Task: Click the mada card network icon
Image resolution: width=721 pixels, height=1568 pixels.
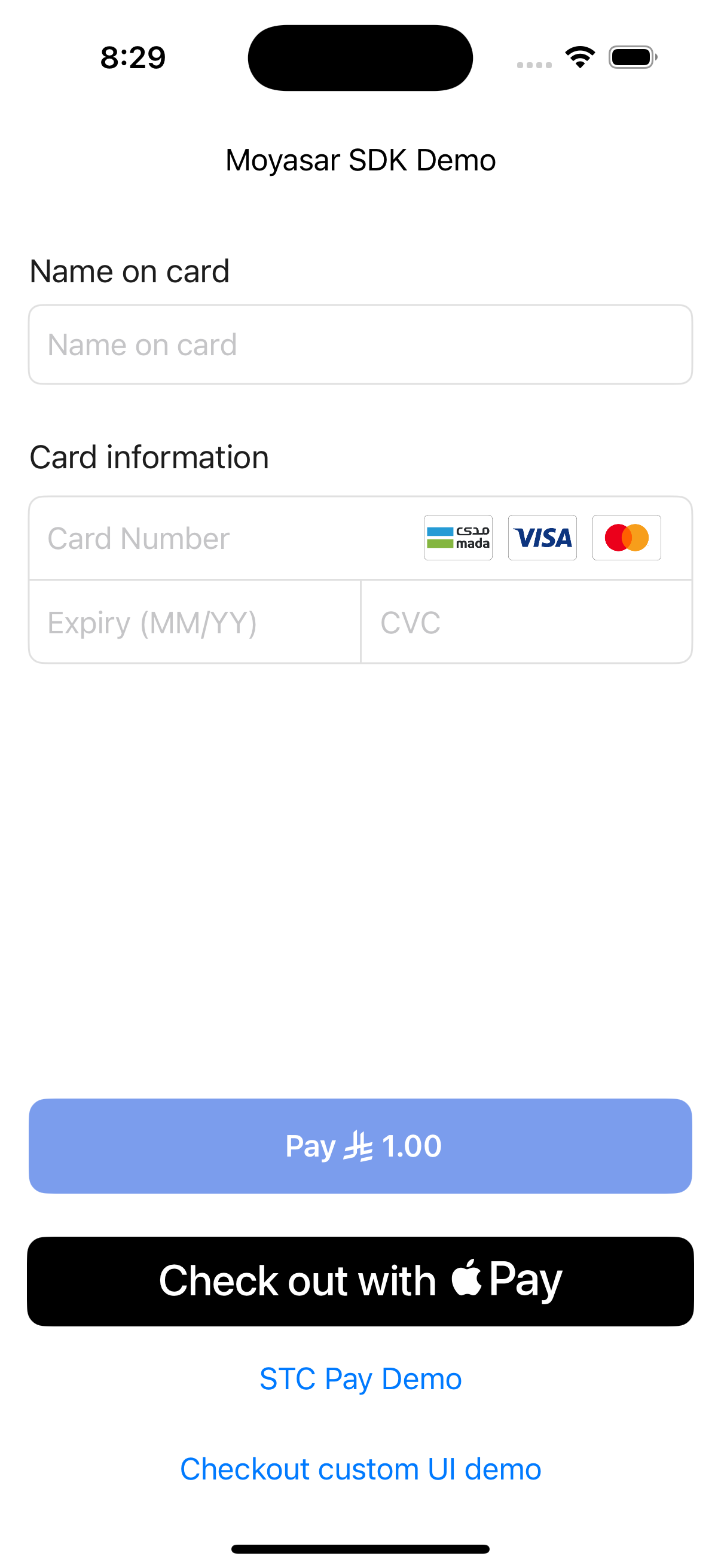Action: 457,538
